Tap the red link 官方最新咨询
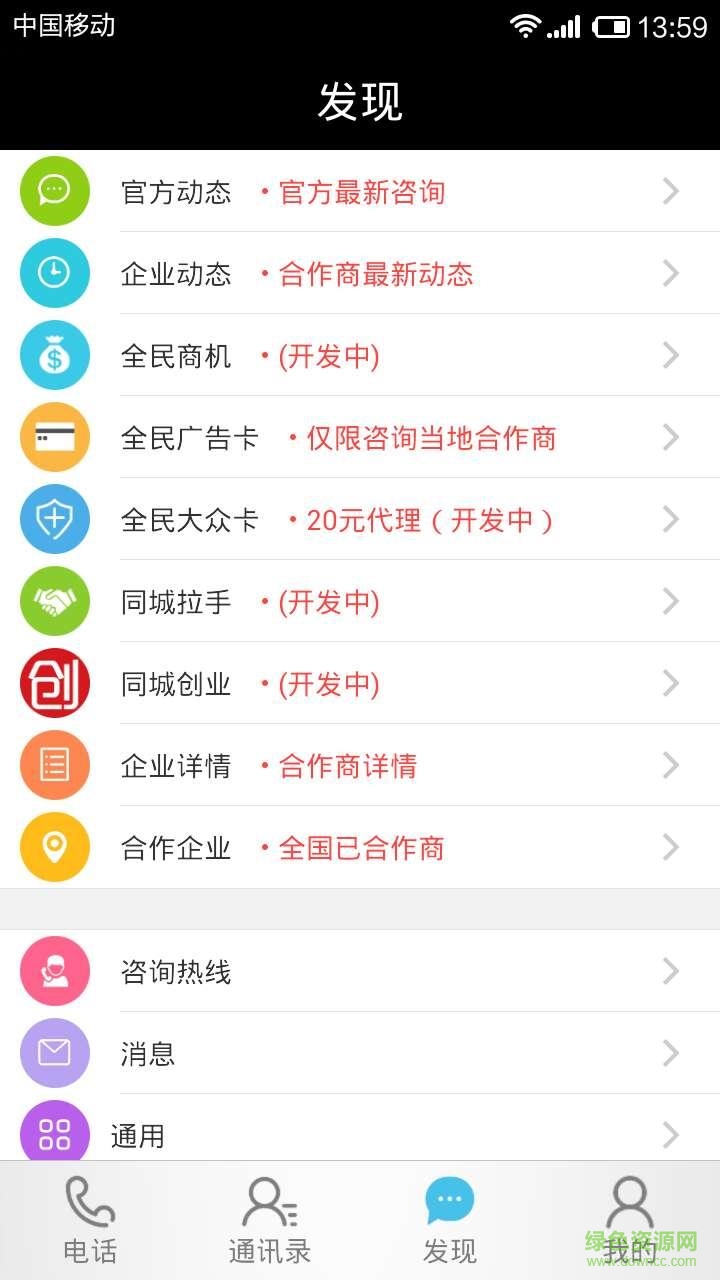 [x=362, y=193]
